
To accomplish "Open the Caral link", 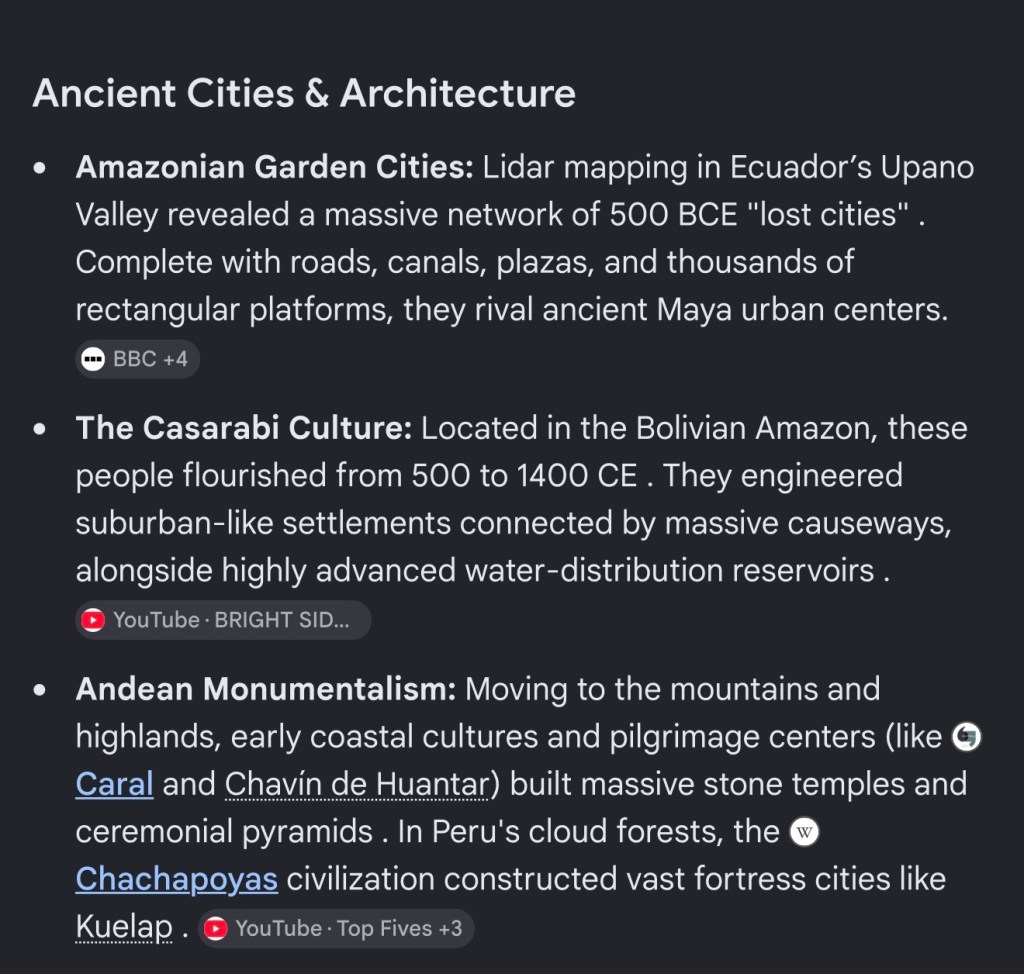I will [x=114, y=784].
